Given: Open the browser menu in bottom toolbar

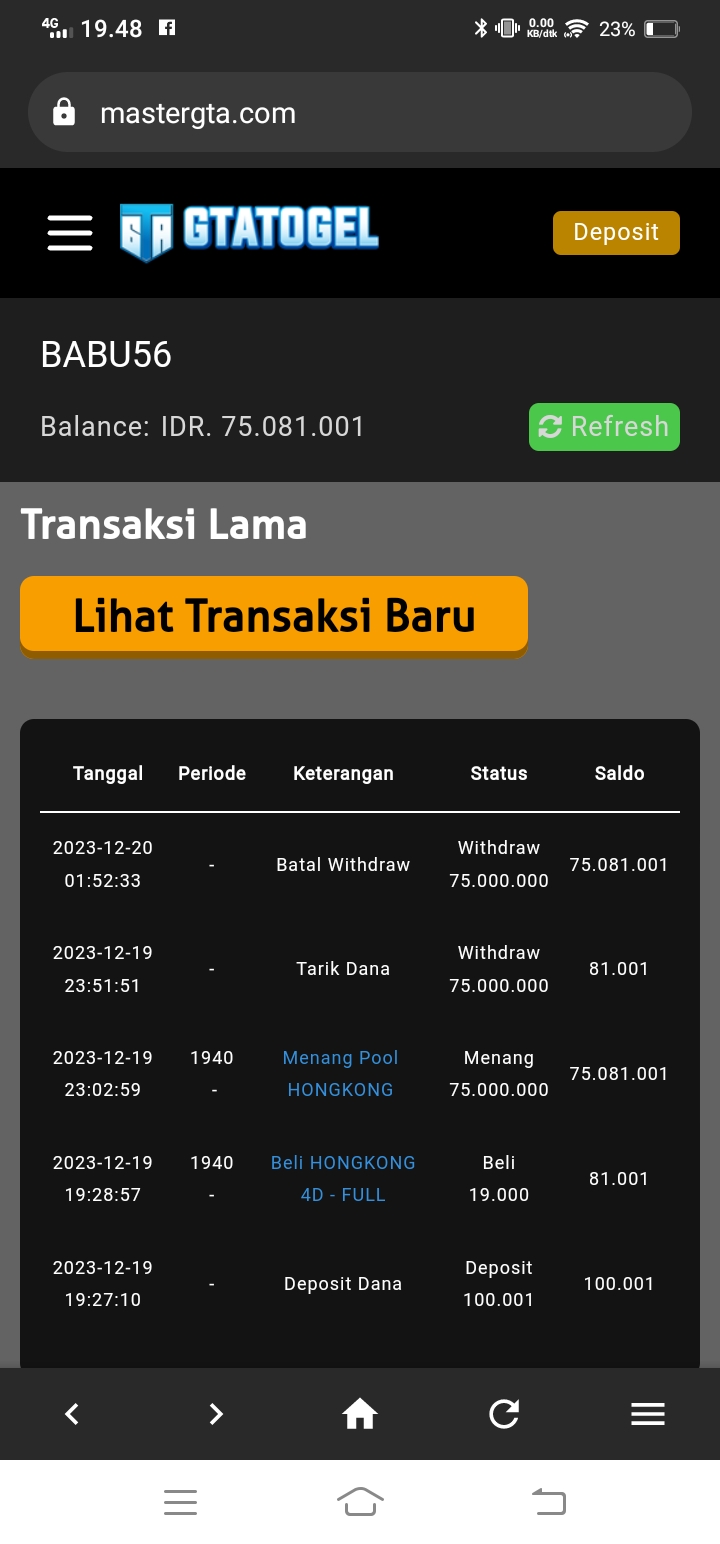Looking at the screenshot, I should coord(648,1413).
